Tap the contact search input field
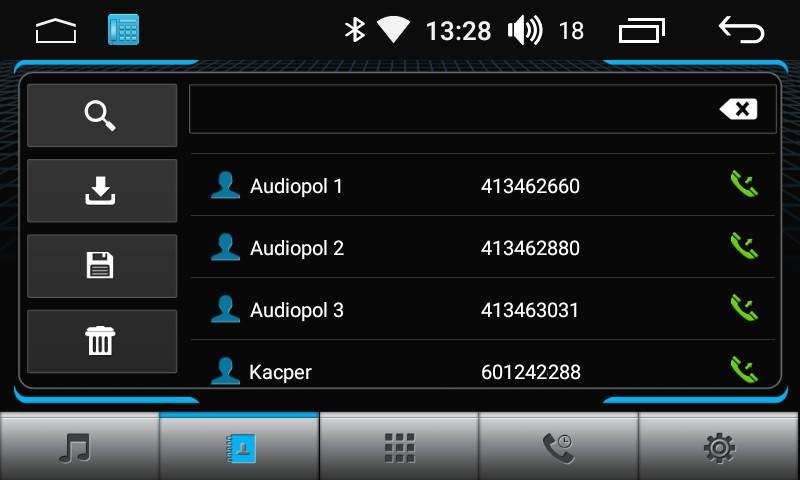This screenshot has width=800, height=480. (x=450, y=109)
